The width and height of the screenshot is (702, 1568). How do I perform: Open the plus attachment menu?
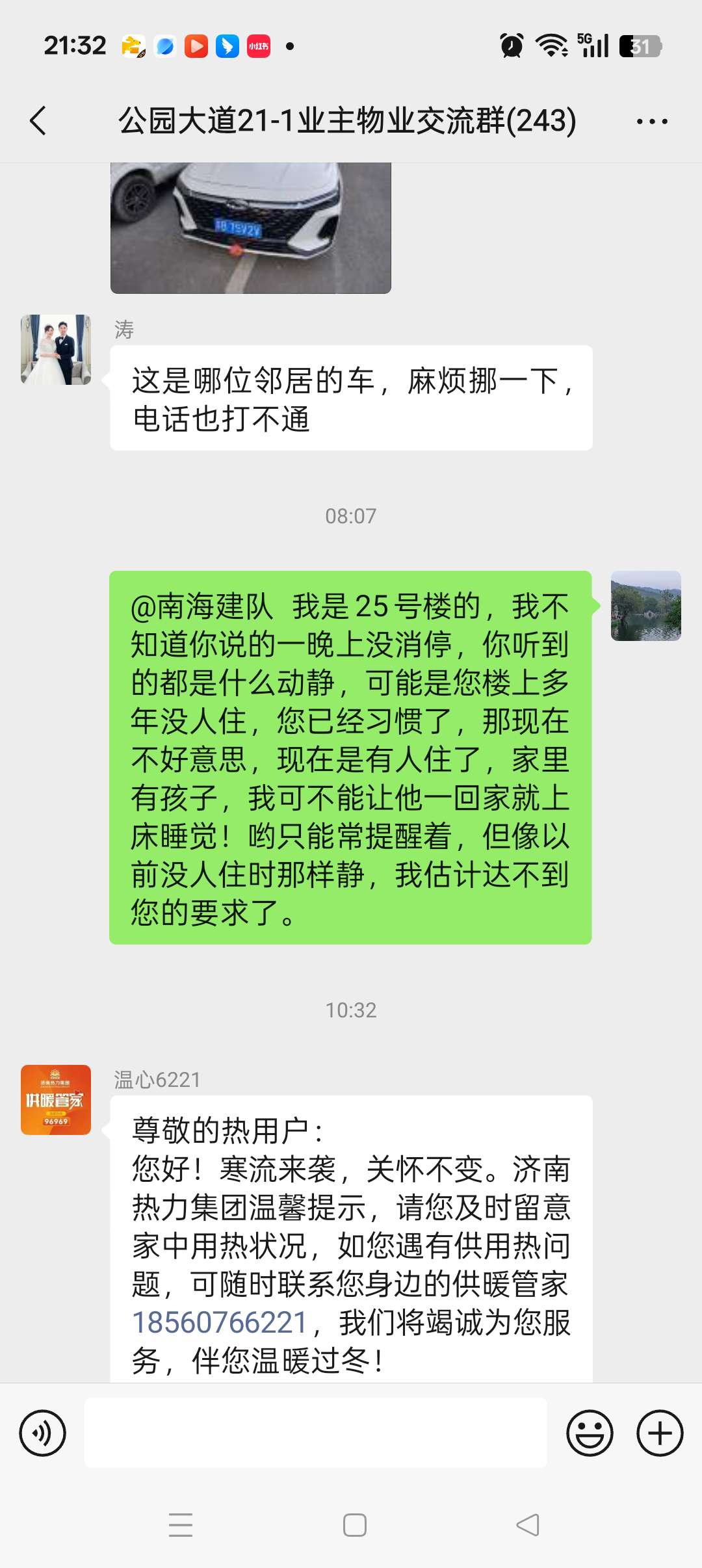660,1433
